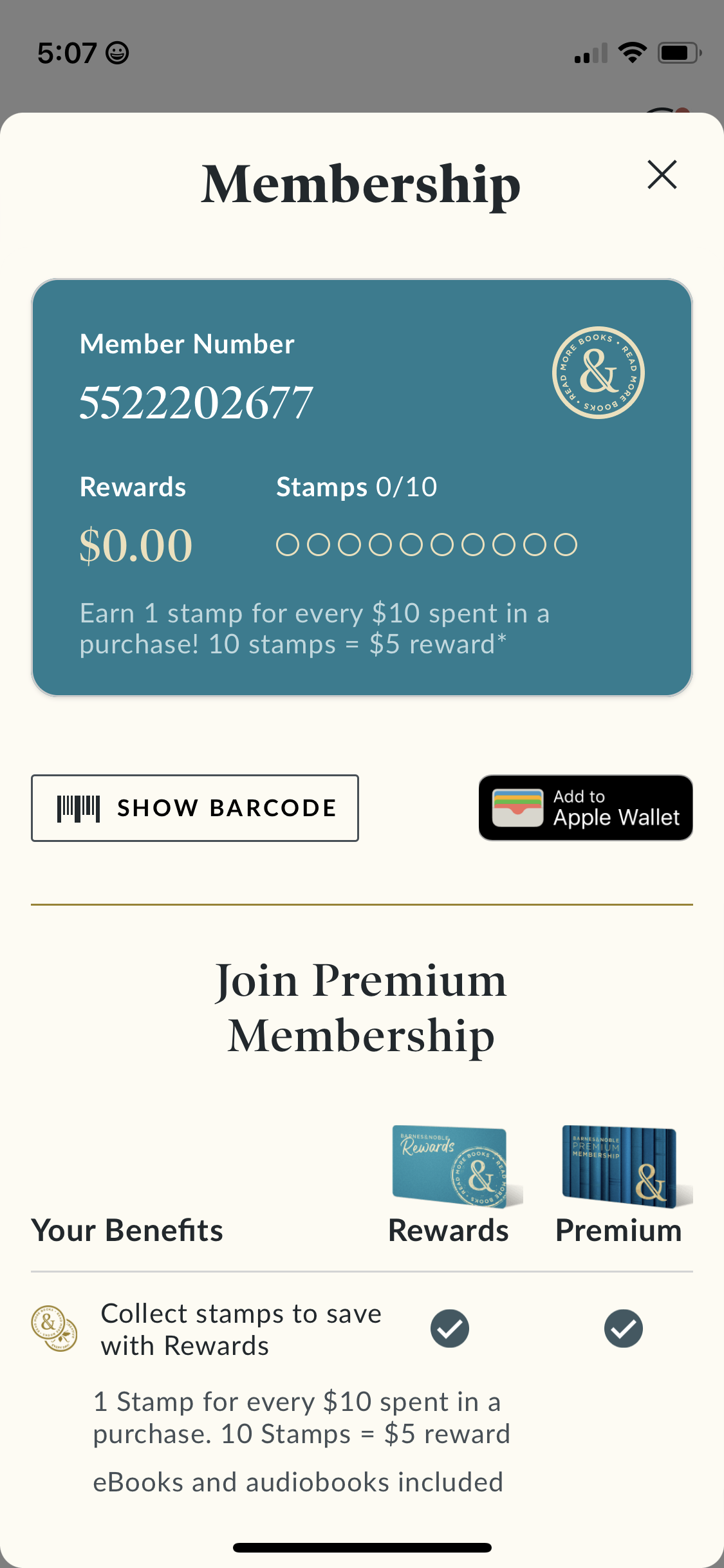Viewport: 724px width, 1568px height.
Task: Click Add to Apple Wallet
Action: tap(584, 807)
